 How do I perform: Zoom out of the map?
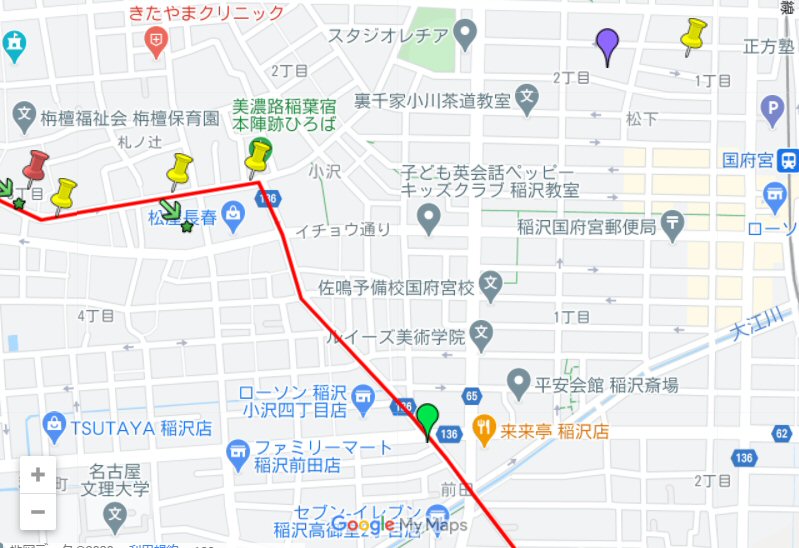pos(38,512)
